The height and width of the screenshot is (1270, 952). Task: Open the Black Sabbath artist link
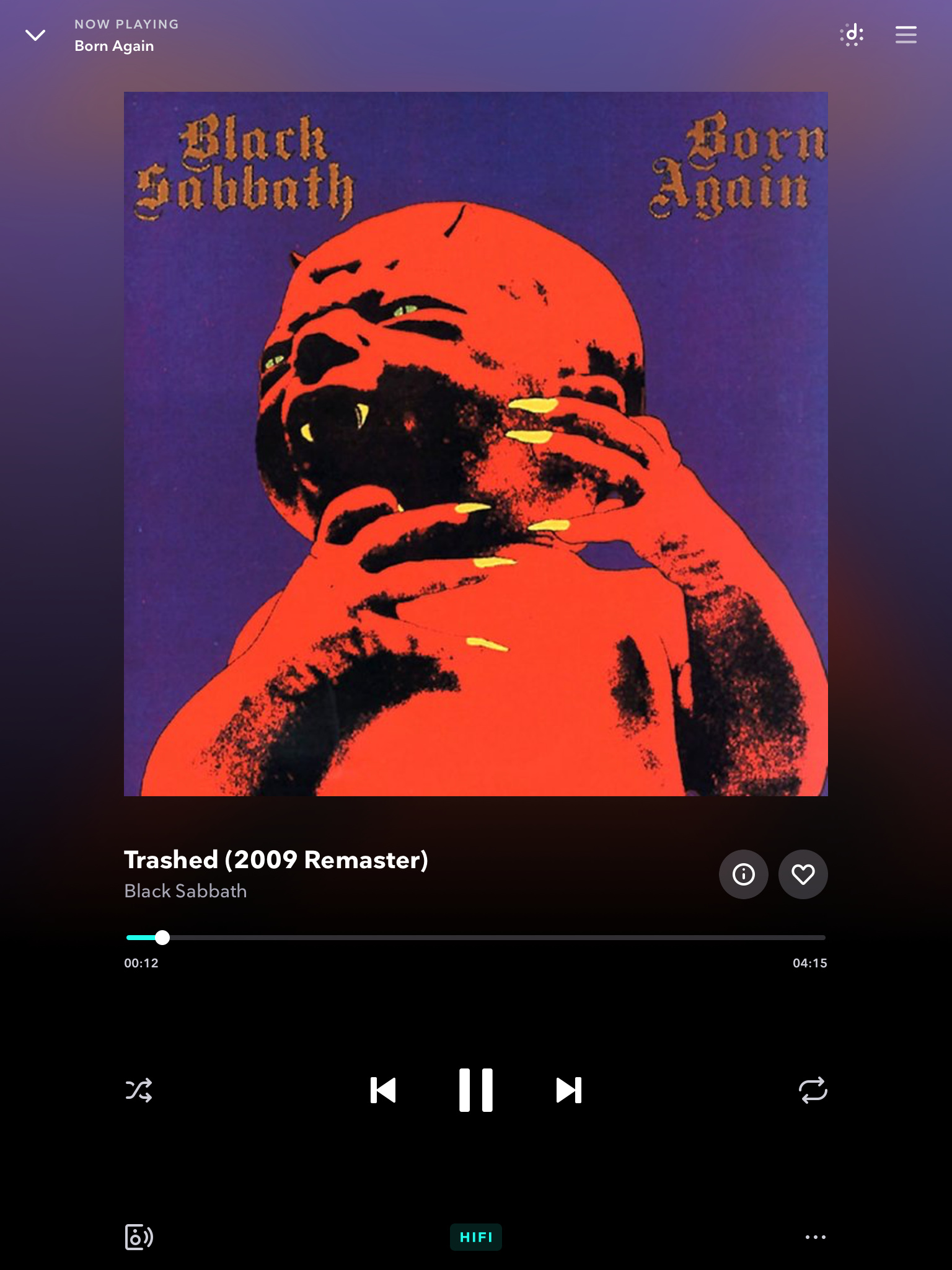(185, 891)
